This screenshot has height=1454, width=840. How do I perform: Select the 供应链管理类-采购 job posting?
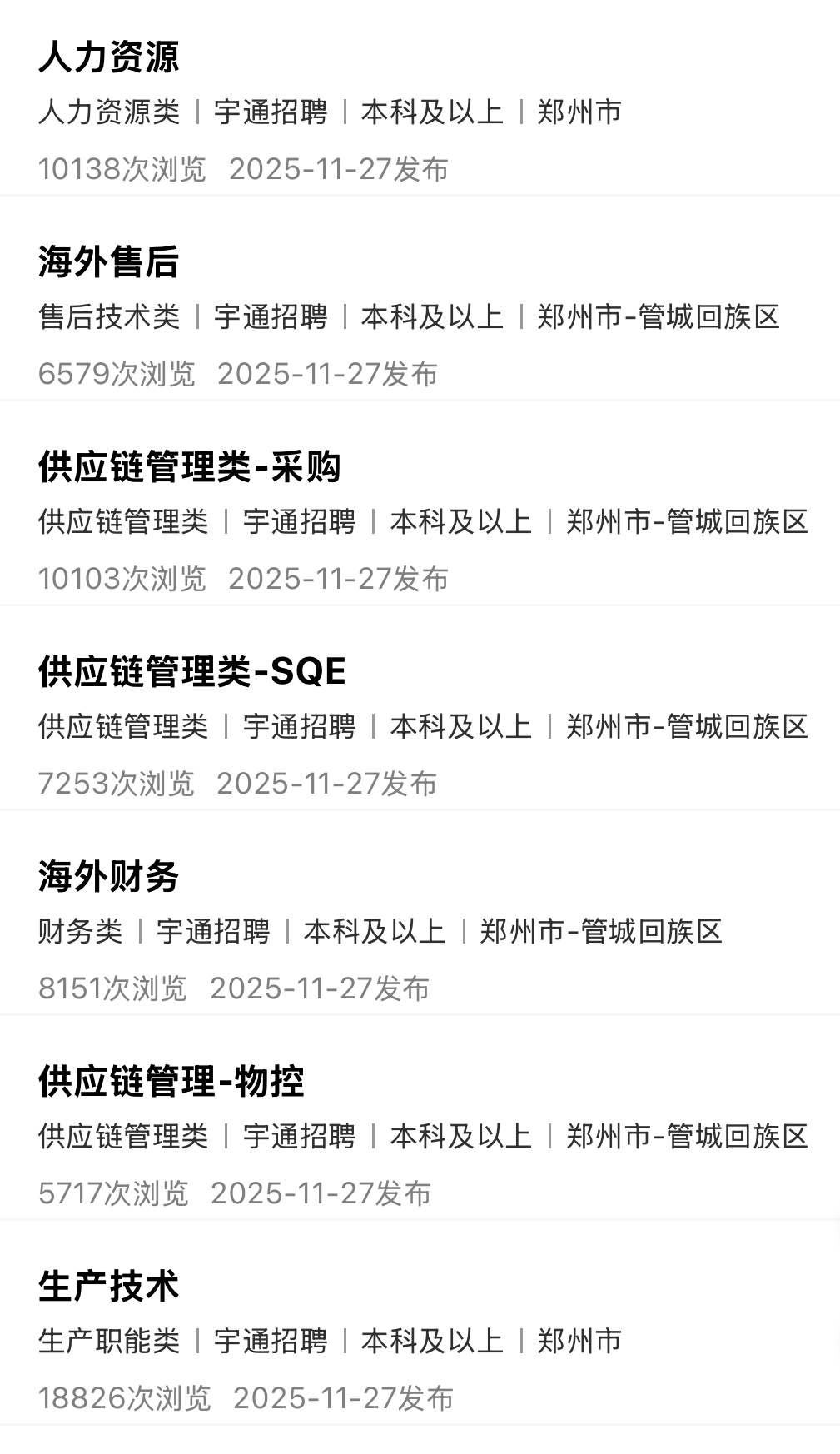coord(190,467)
